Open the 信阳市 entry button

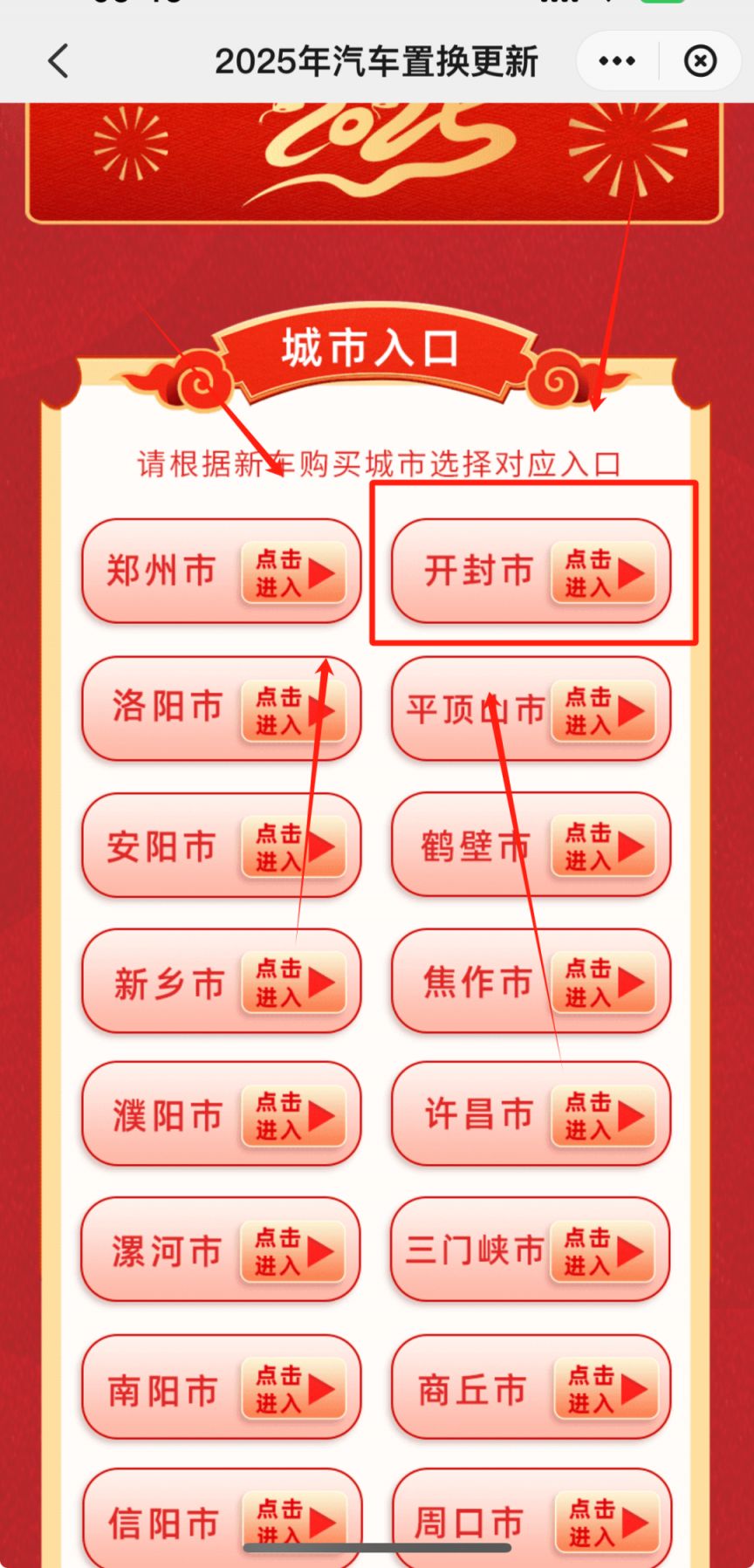(221, 1520)
